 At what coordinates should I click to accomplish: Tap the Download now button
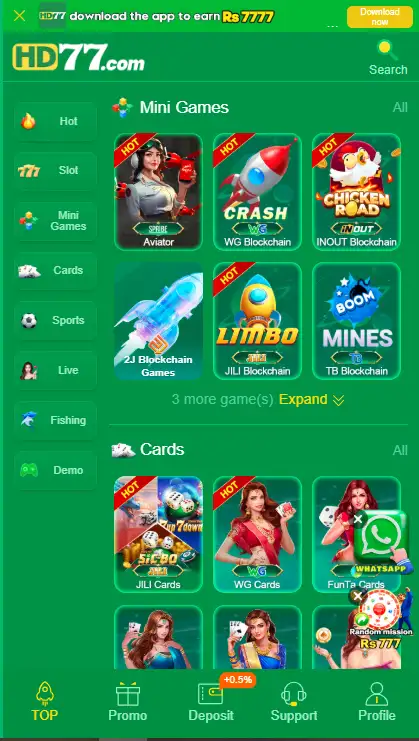click(x=380, y=17)
